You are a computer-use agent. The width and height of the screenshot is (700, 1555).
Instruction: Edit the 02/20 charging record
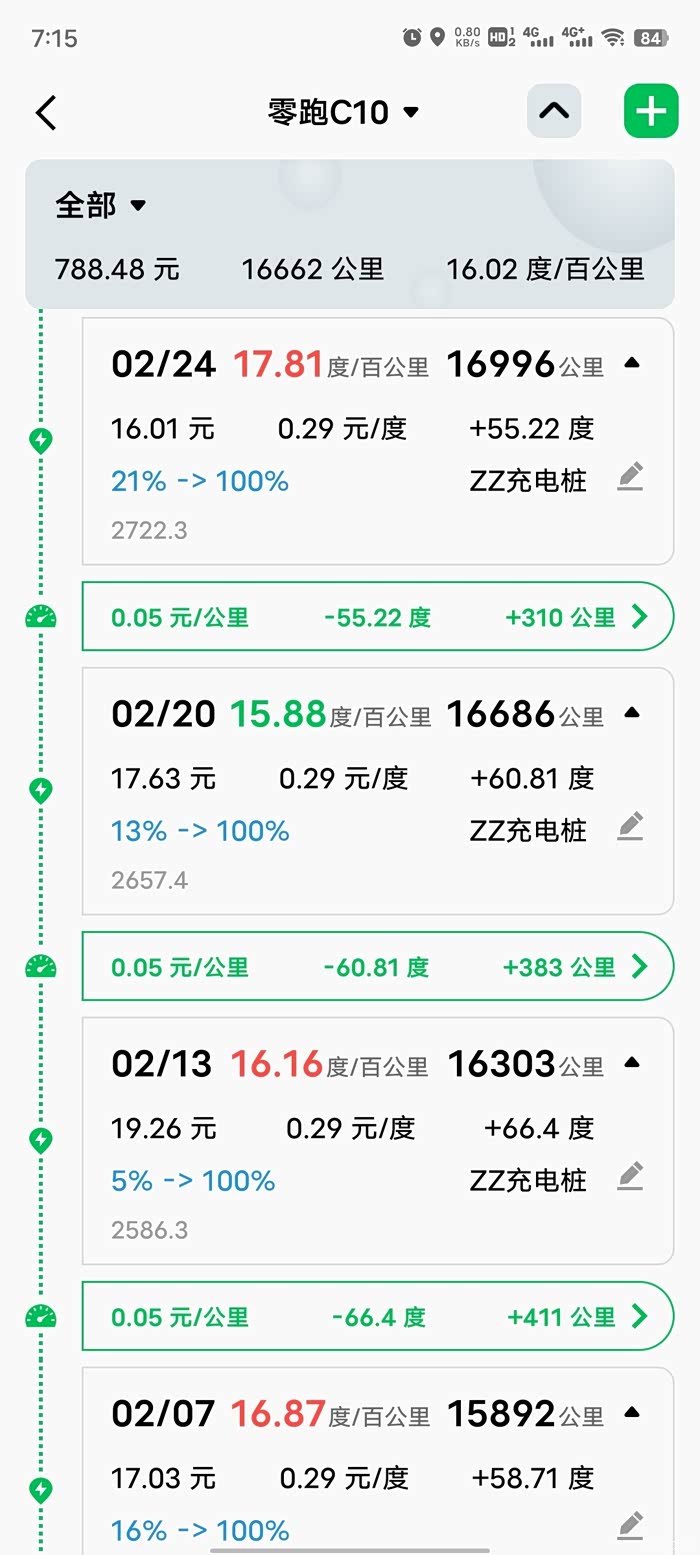[x=630, y=827]
